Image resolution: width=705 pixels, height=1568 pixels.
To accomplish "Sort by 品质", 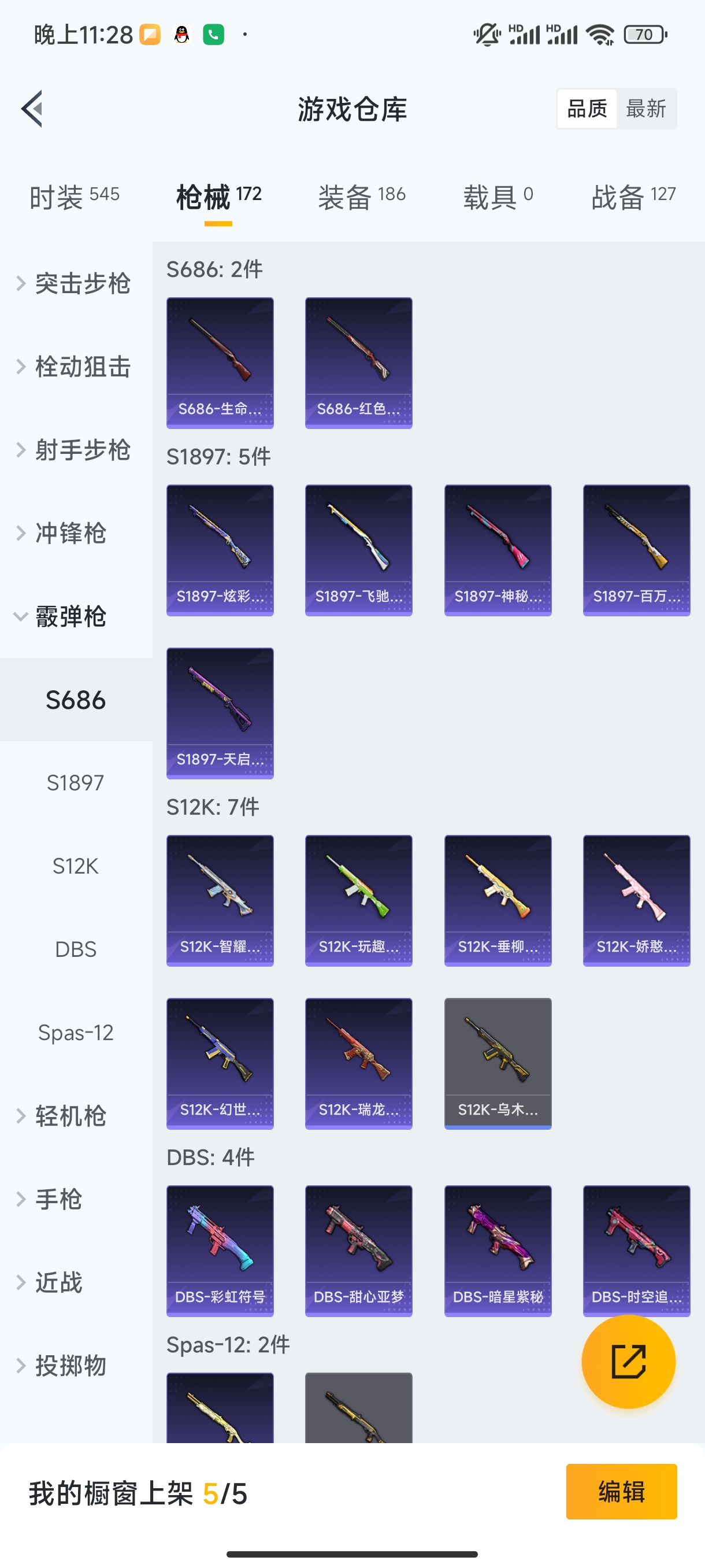I will point(587,109).
